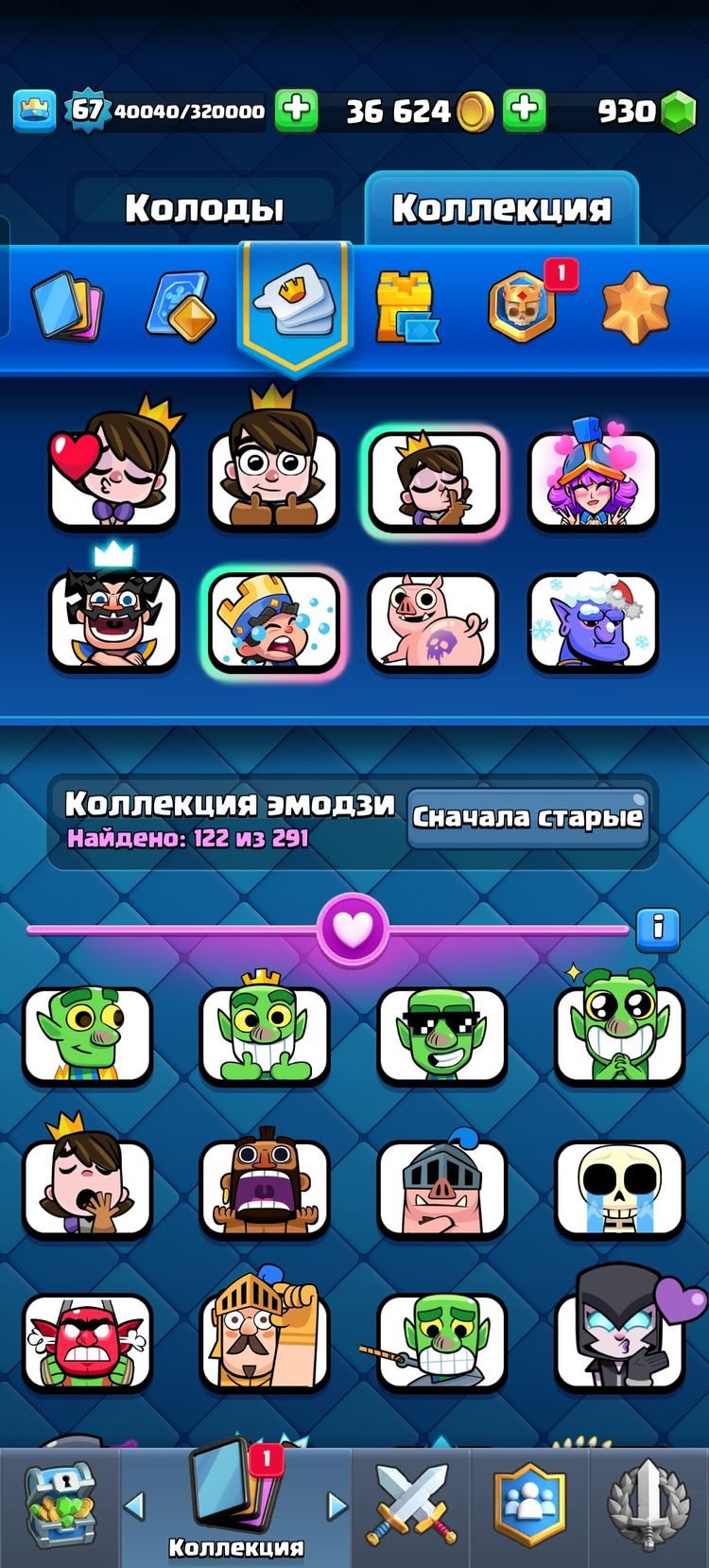Select the Коллекция tab
Image resolution: width=709 pixels, height=1568 pixels.
(x=501, y=208)
